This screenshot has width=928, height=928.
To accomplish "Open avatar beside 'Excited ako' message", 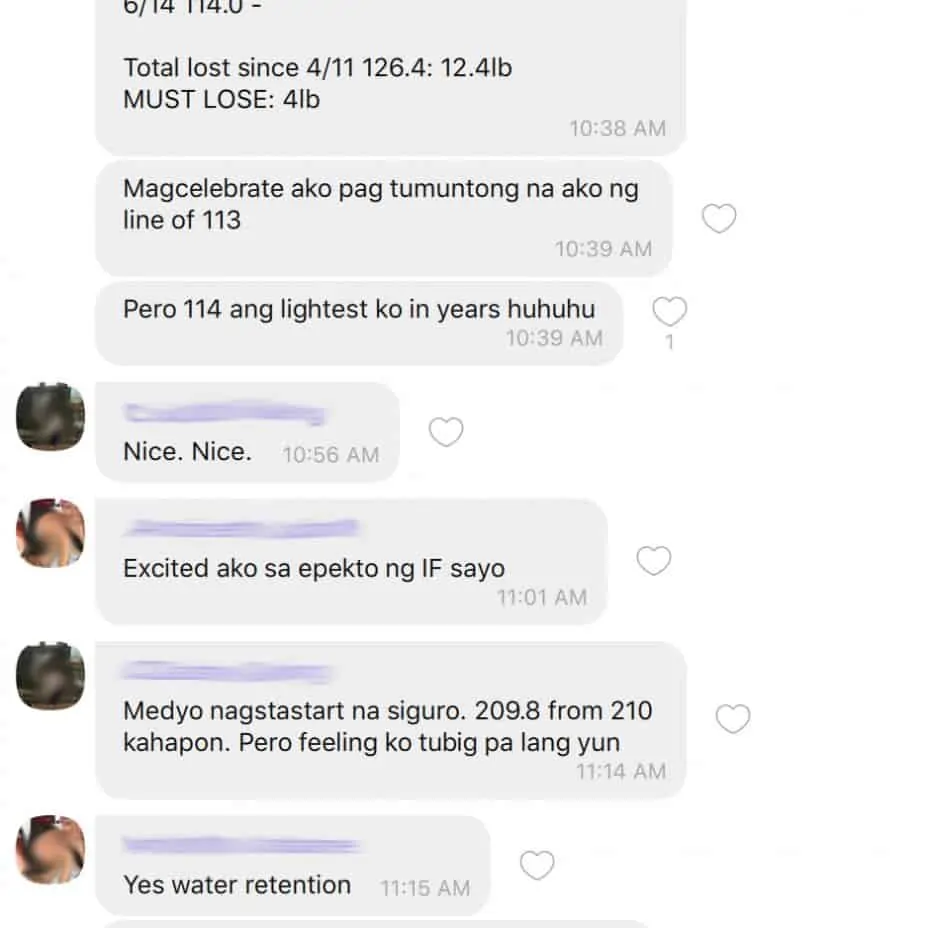I will (x=51, y=534).
